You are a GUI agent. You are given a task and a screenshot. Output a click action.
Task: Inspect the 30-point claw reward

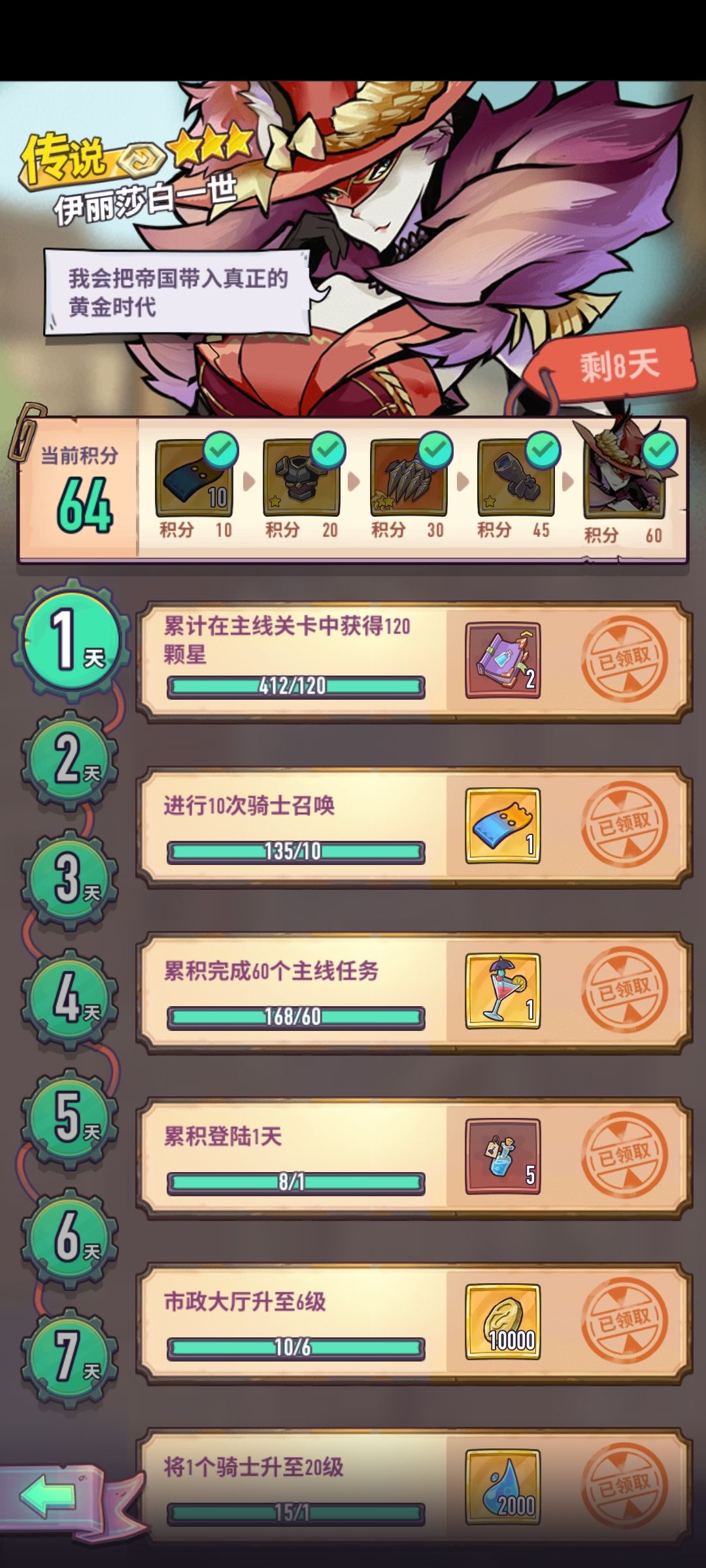coord(409,478)
